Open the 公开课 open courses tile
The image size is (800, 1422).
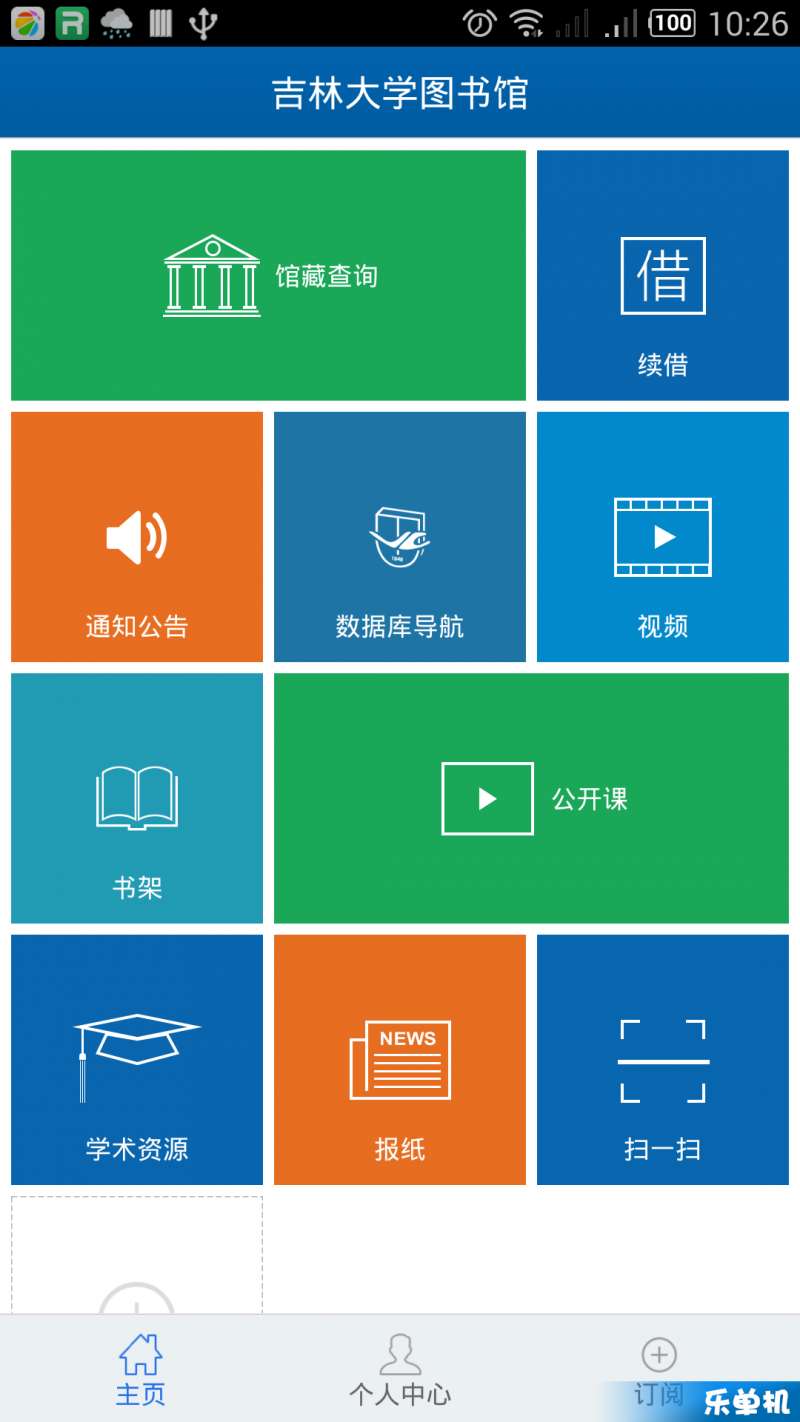click(x=531, y=798)
